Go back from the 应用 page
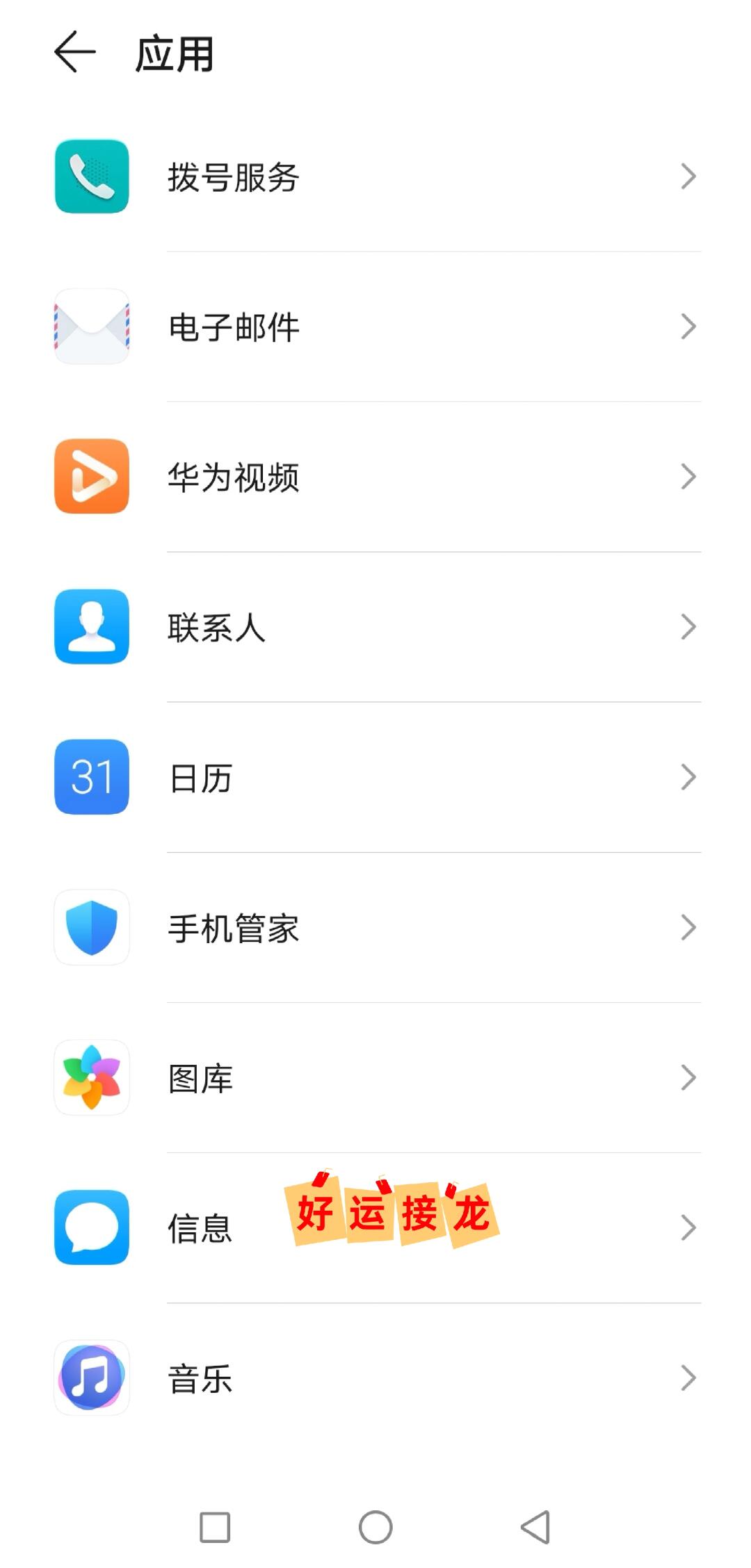Image resolution: width=751 pixels, height=1568 pixels. click(x=74, y=52)
